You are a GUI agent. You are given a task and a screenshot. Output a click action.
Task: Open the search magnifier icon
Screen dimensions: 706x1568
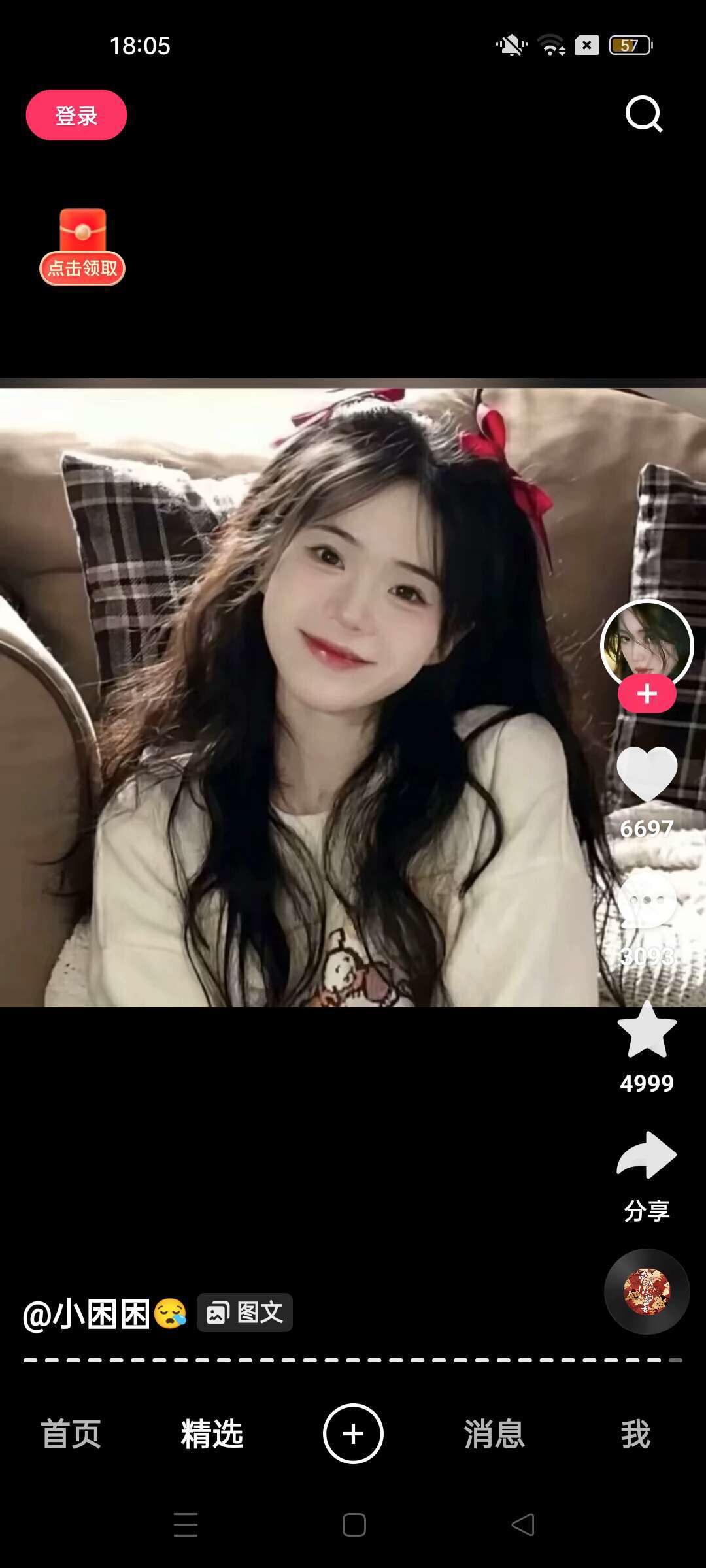click(644, 114)
